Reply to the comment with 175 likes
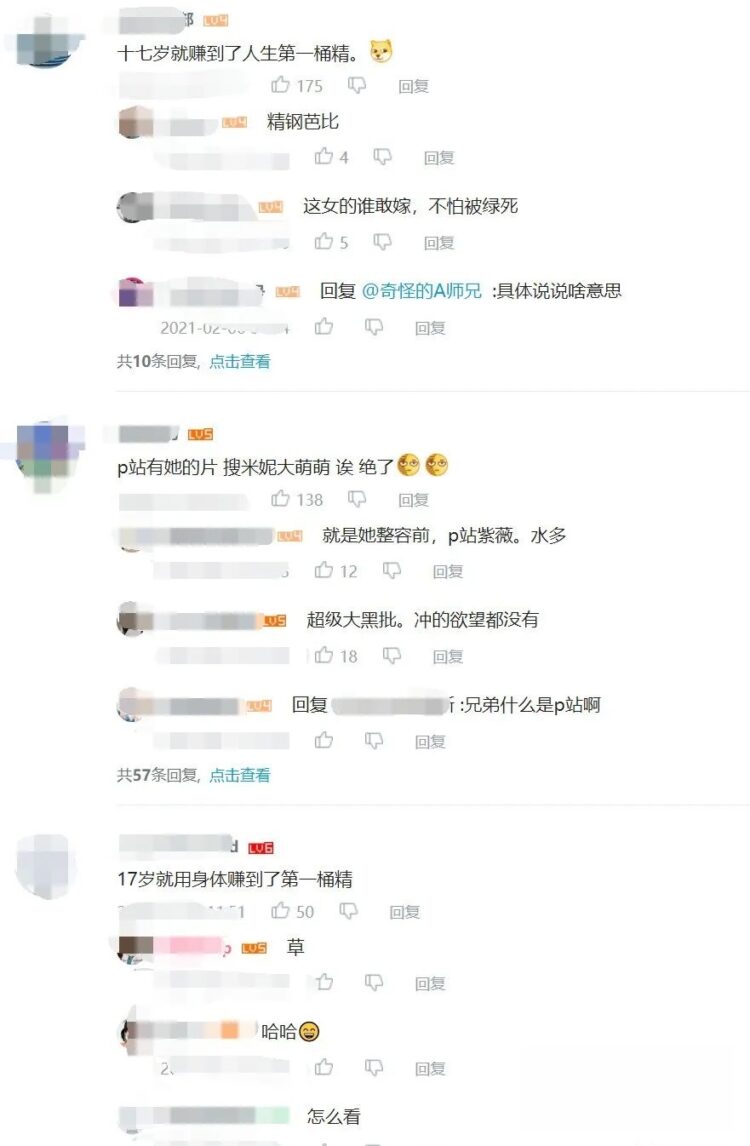 [x=413, y=87]
